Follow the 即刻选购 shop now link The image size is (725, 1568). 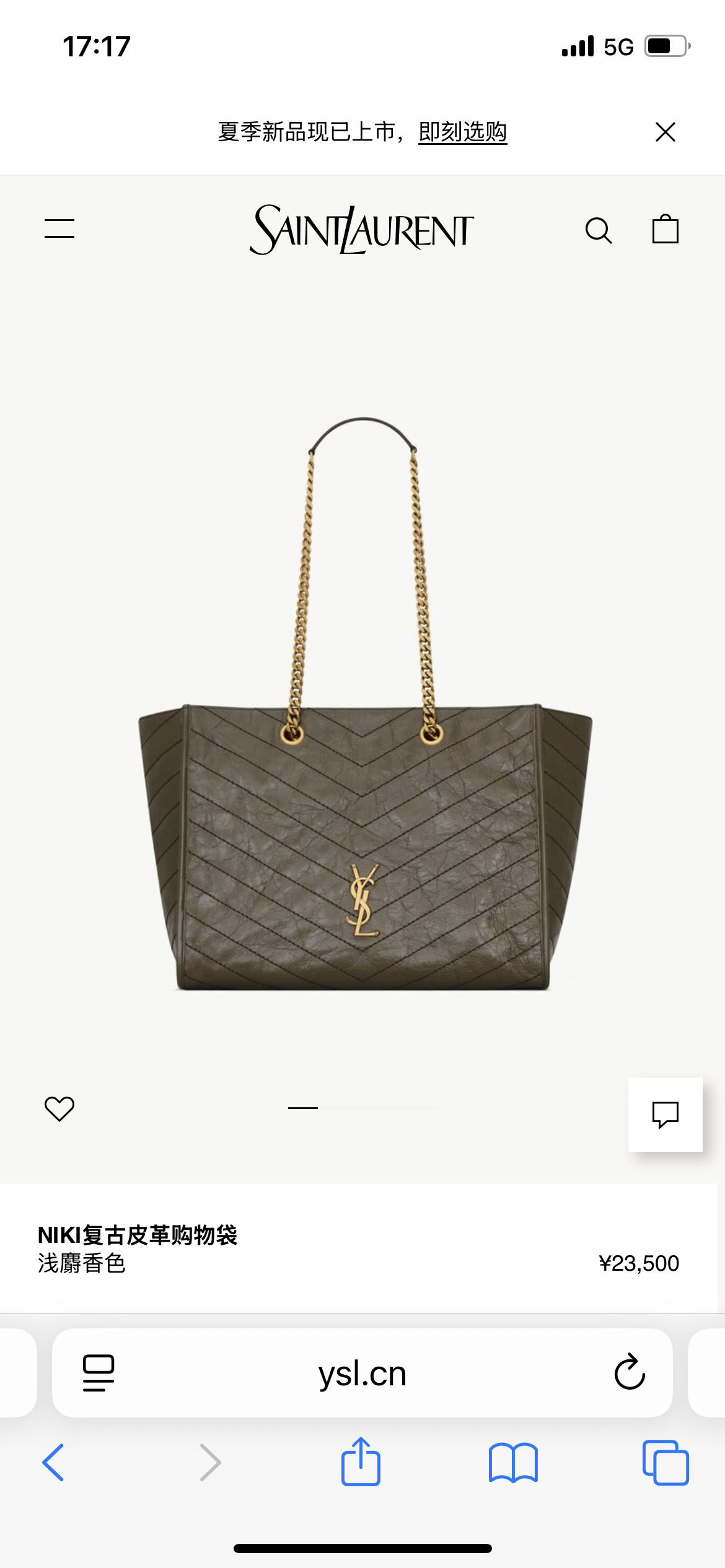pos(462,132)
